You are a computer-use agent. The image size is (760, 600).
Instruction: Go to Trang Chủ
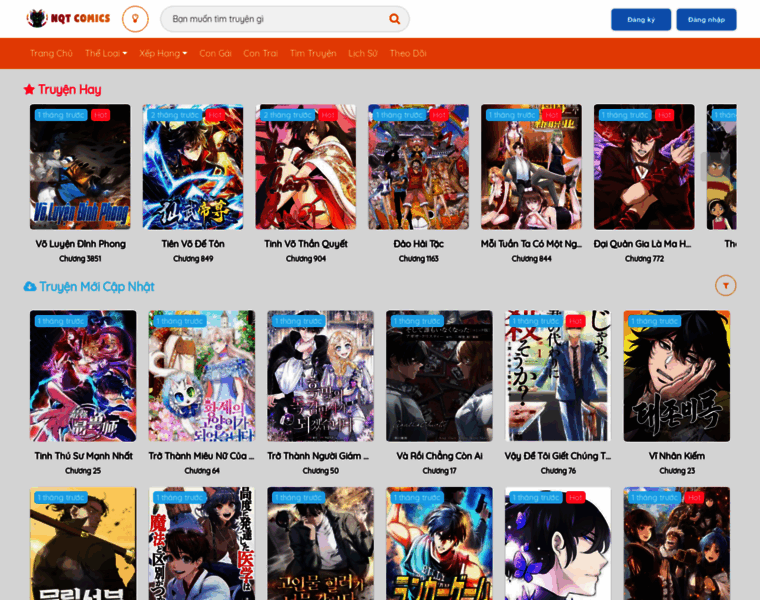(51, 53)
